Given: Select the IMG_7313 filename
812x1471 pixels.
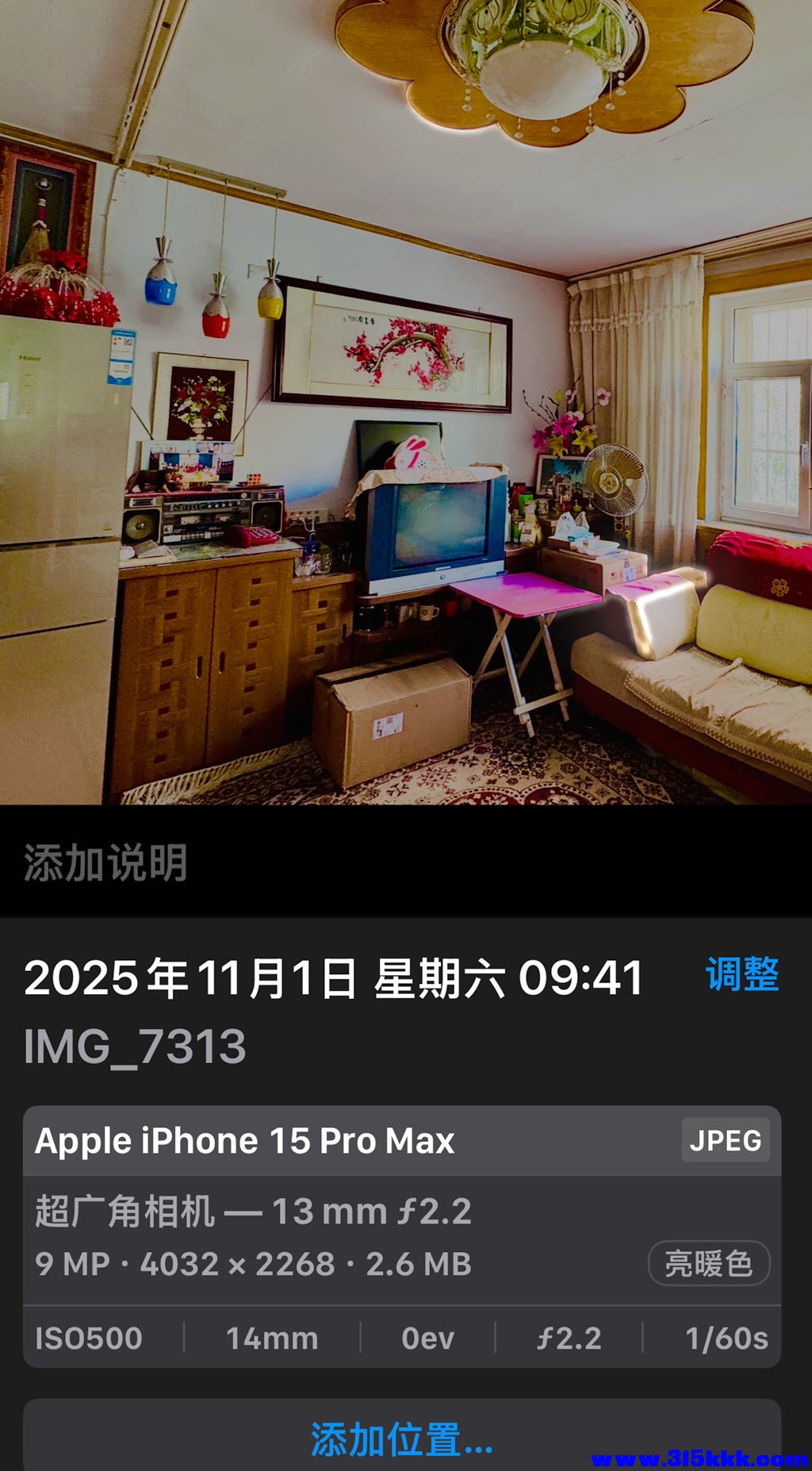Looking at the screenshot, I should (135, 1046).
